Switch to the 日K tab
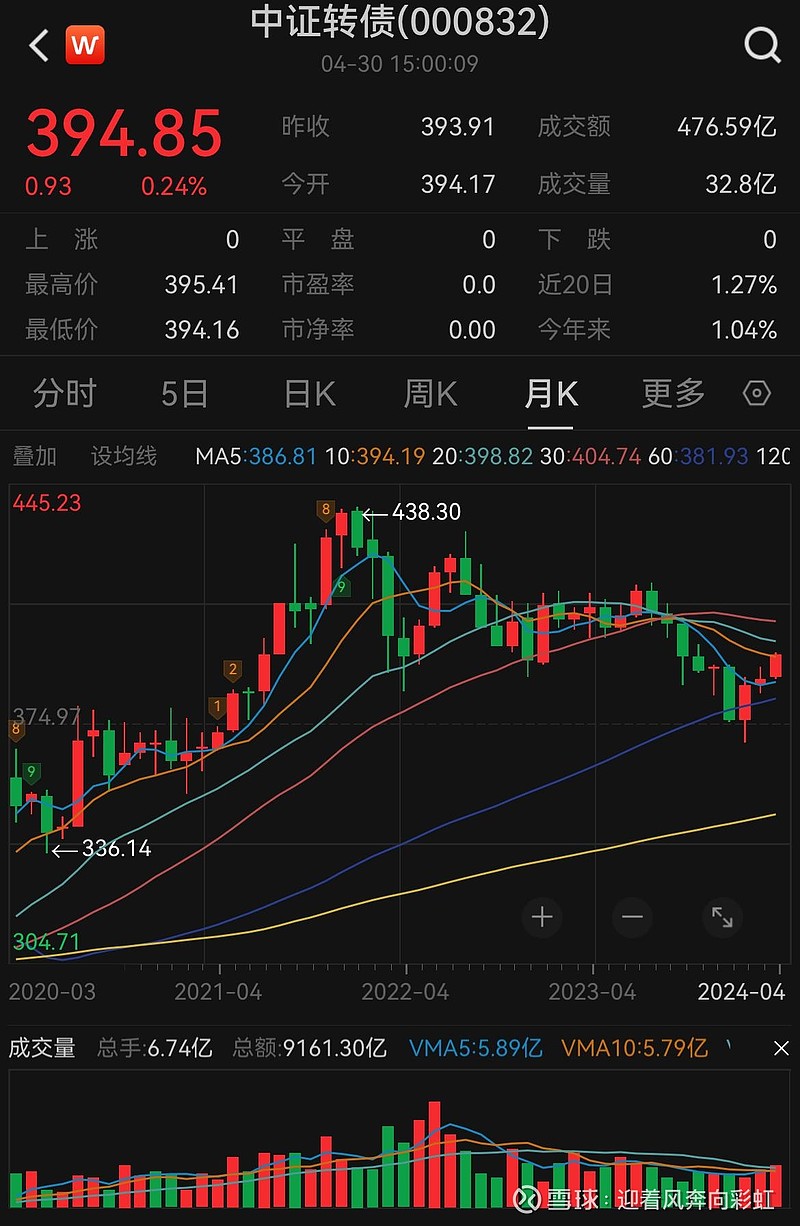The image size is (800, 1226). click(x=308, y=394)
